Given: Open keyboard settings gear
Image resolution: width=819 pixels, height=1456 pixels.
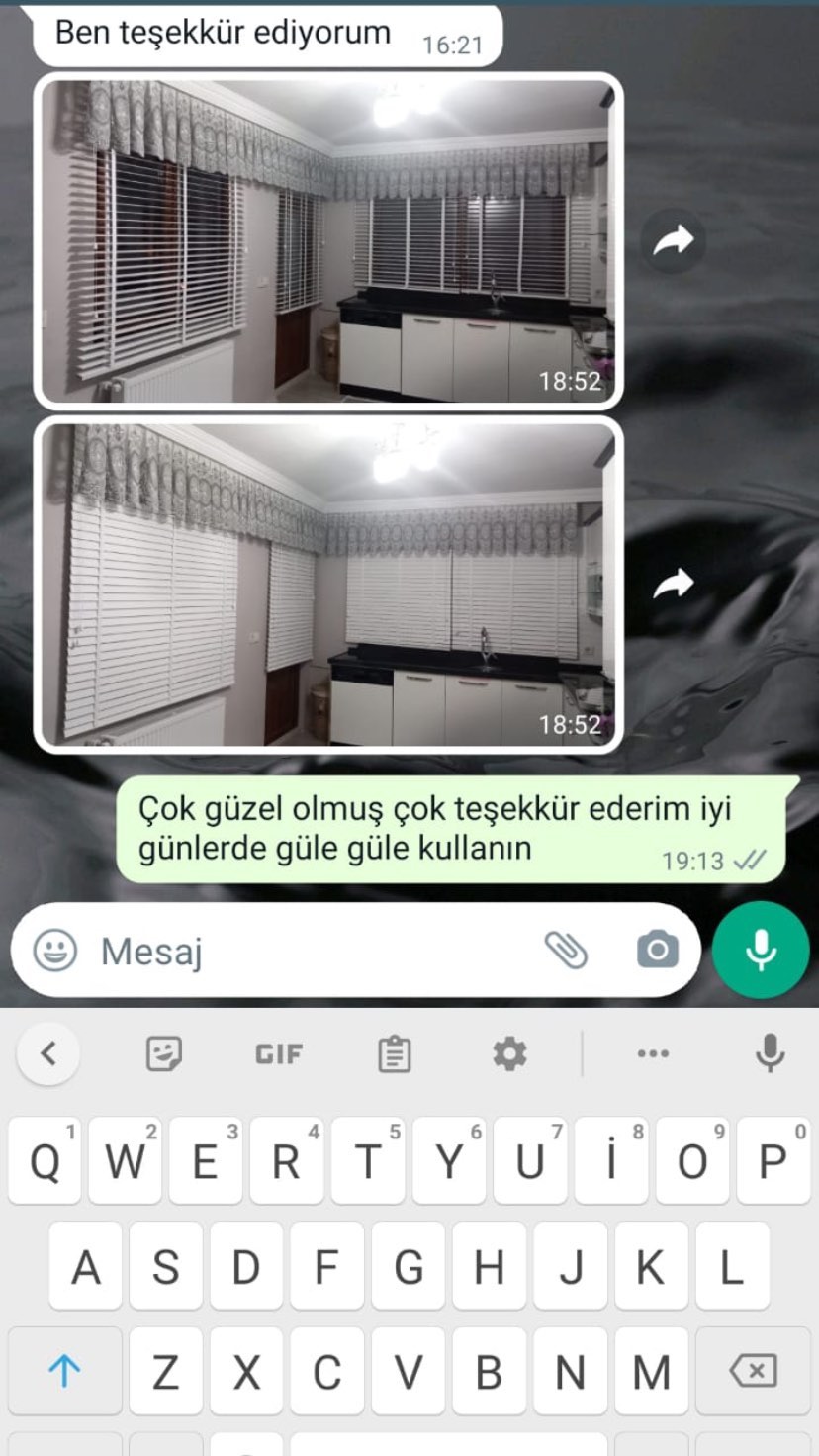Looking at the screenshot, I should [509, 1054].
